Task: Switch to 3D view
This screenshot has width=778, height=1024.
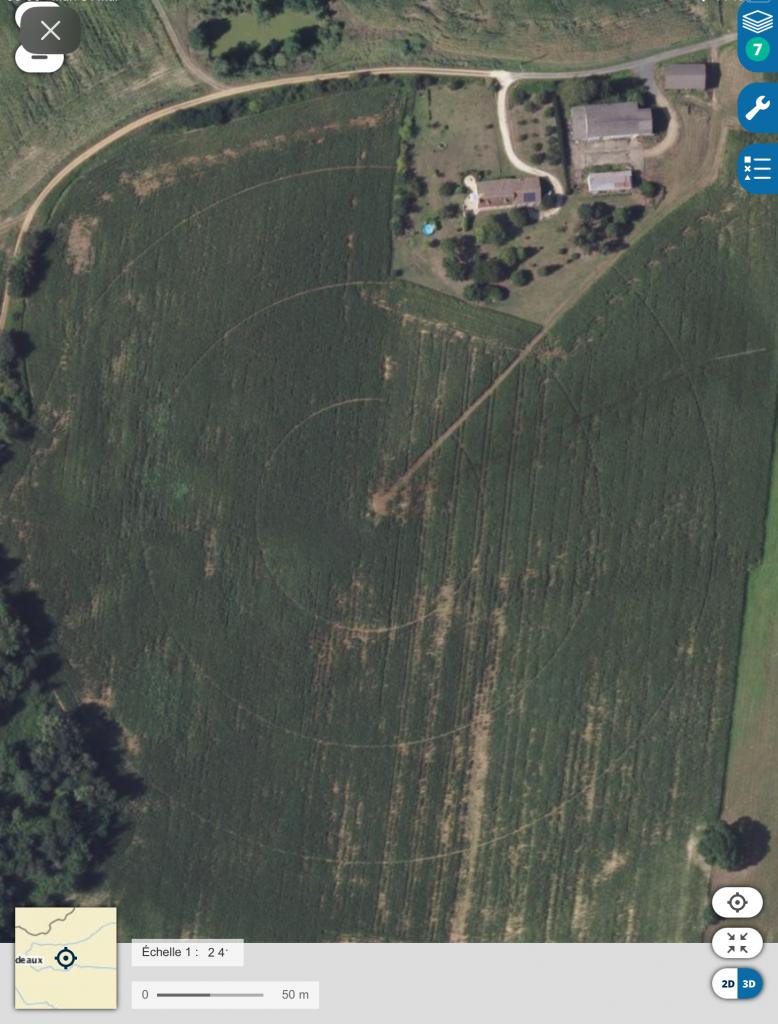Action: (749, 984)
